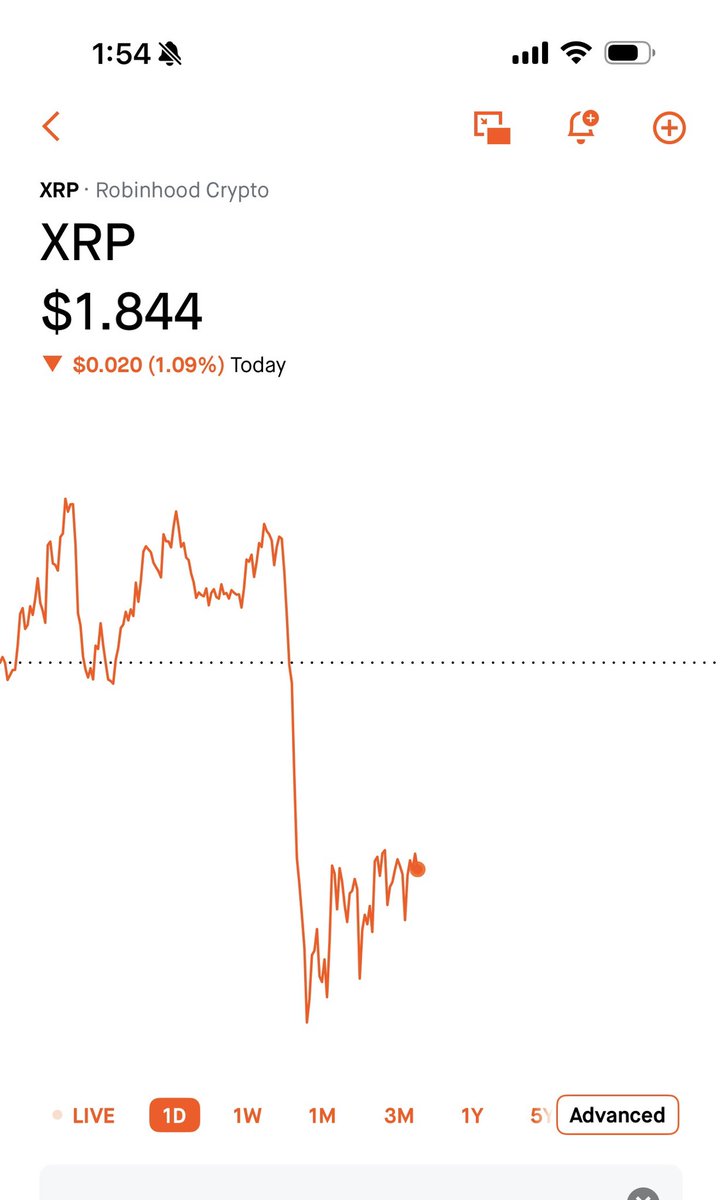This screenshot has width=722, height=1200.
Task: Set a price alert with the bell
Action: (582, 127)
